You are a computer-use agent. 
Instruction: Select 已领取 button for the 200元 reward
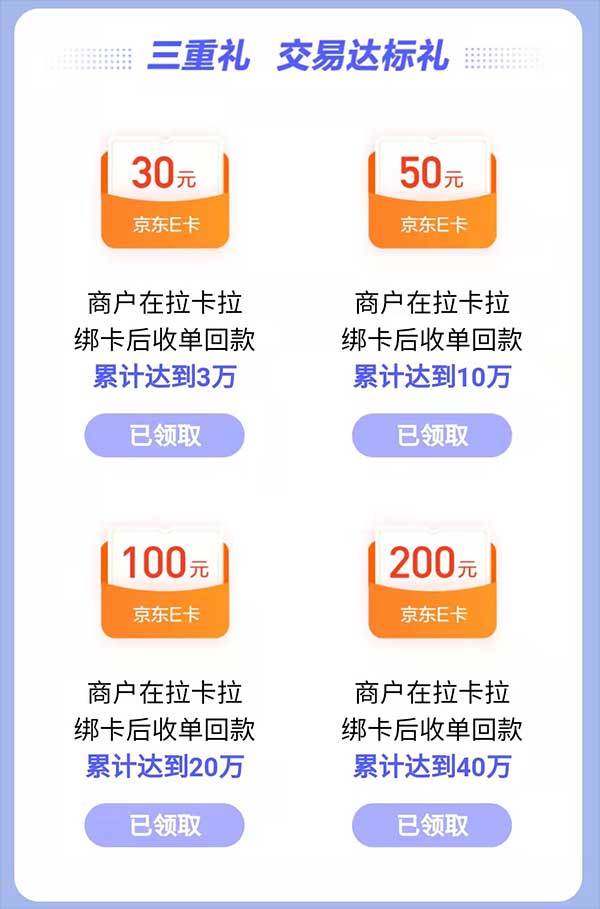tap(432, 825)
